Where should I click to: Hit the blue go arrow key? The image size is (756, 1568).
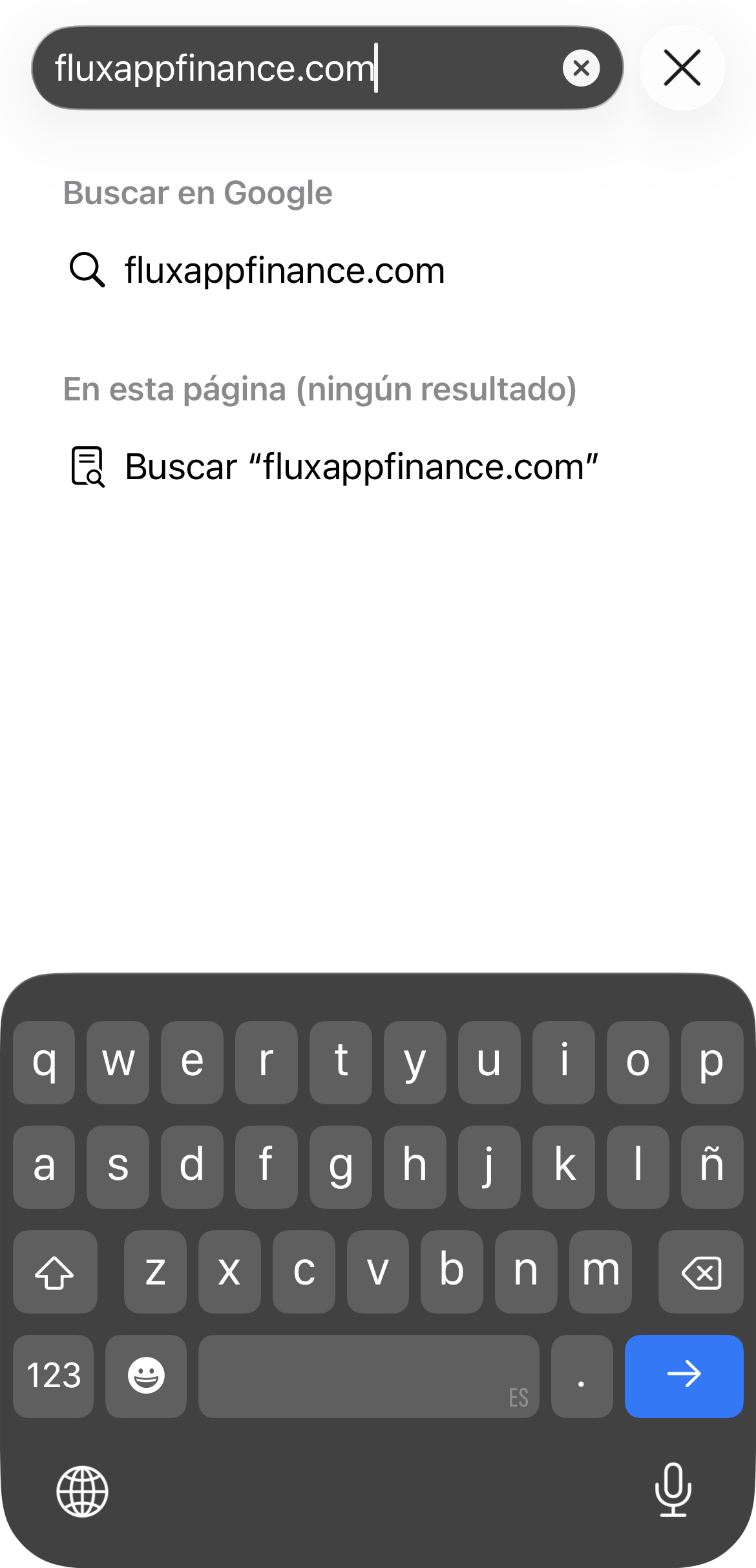[684, 1376]
